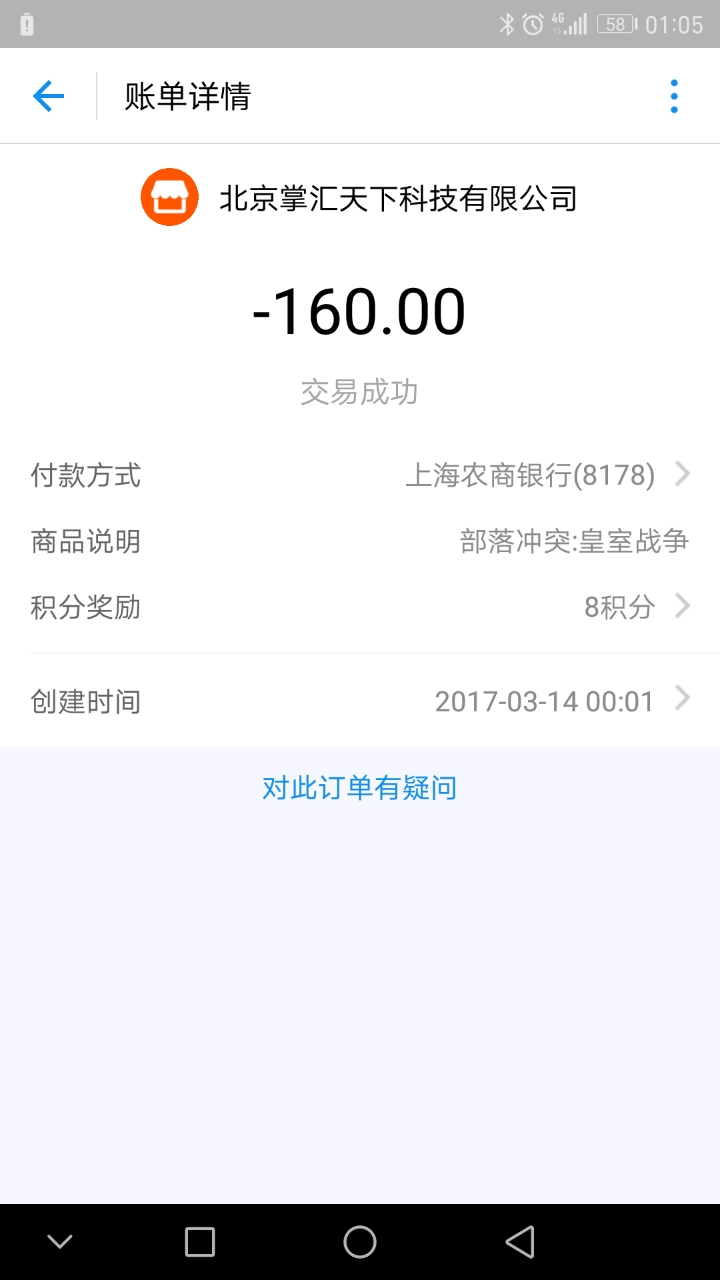Tap the 对此订单有疑问 link
Viewport: 720px width, 1280px height.
click(x=359, y=788)
